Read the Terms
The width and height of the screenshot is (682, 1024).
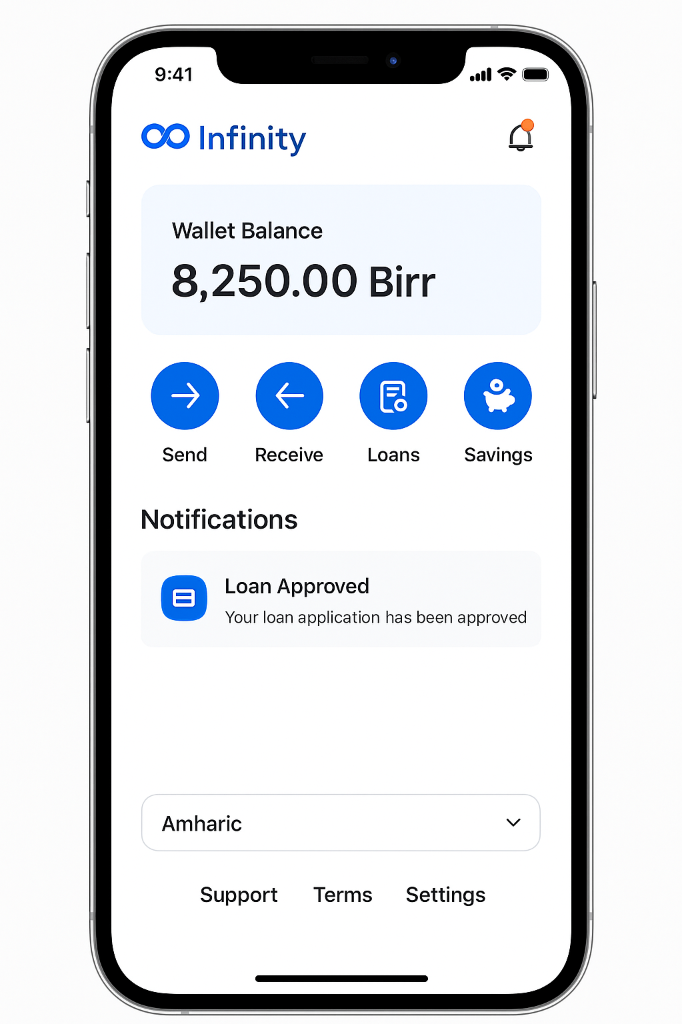[x=342, y=895]
